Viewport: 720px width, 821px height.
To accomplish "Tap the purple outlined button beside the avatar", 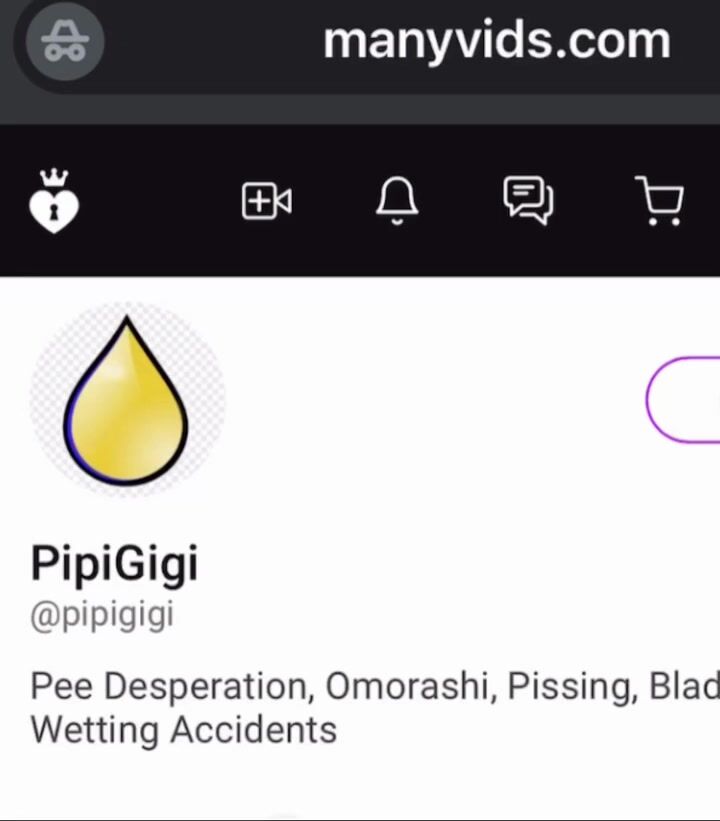I will coord(684,399).
